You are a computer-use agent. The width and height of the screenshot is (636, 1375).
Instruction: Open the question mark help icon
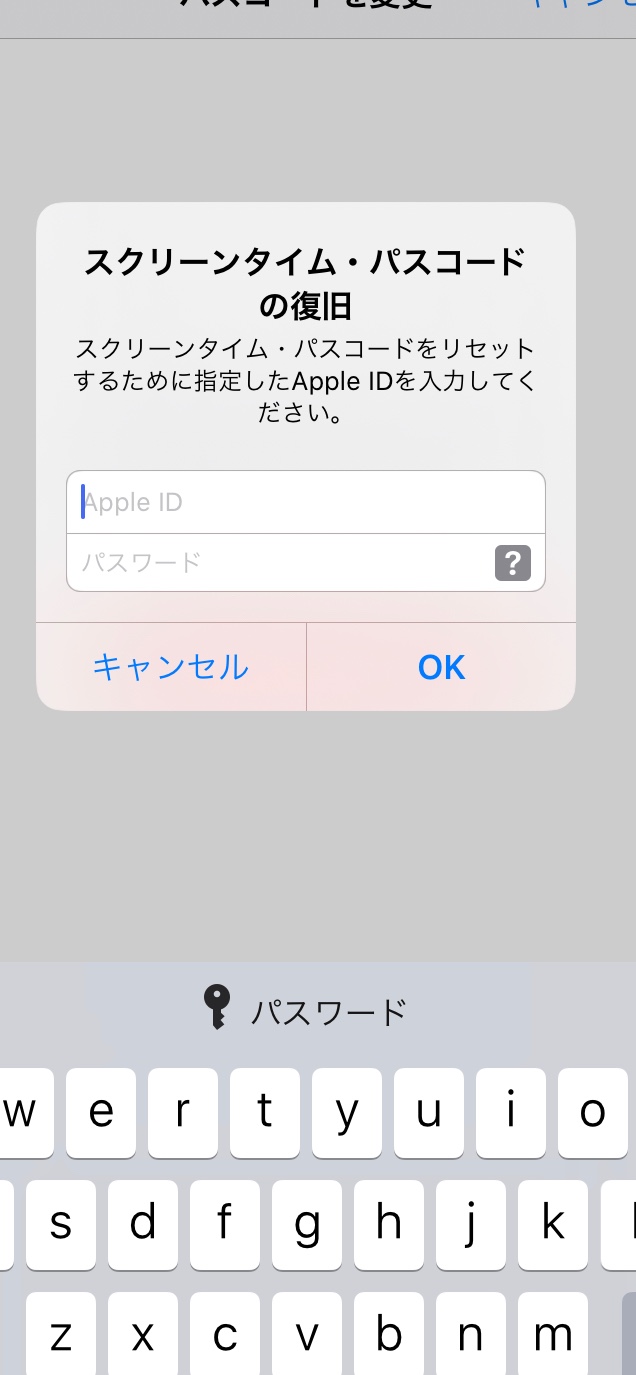(x=512, y=563)
